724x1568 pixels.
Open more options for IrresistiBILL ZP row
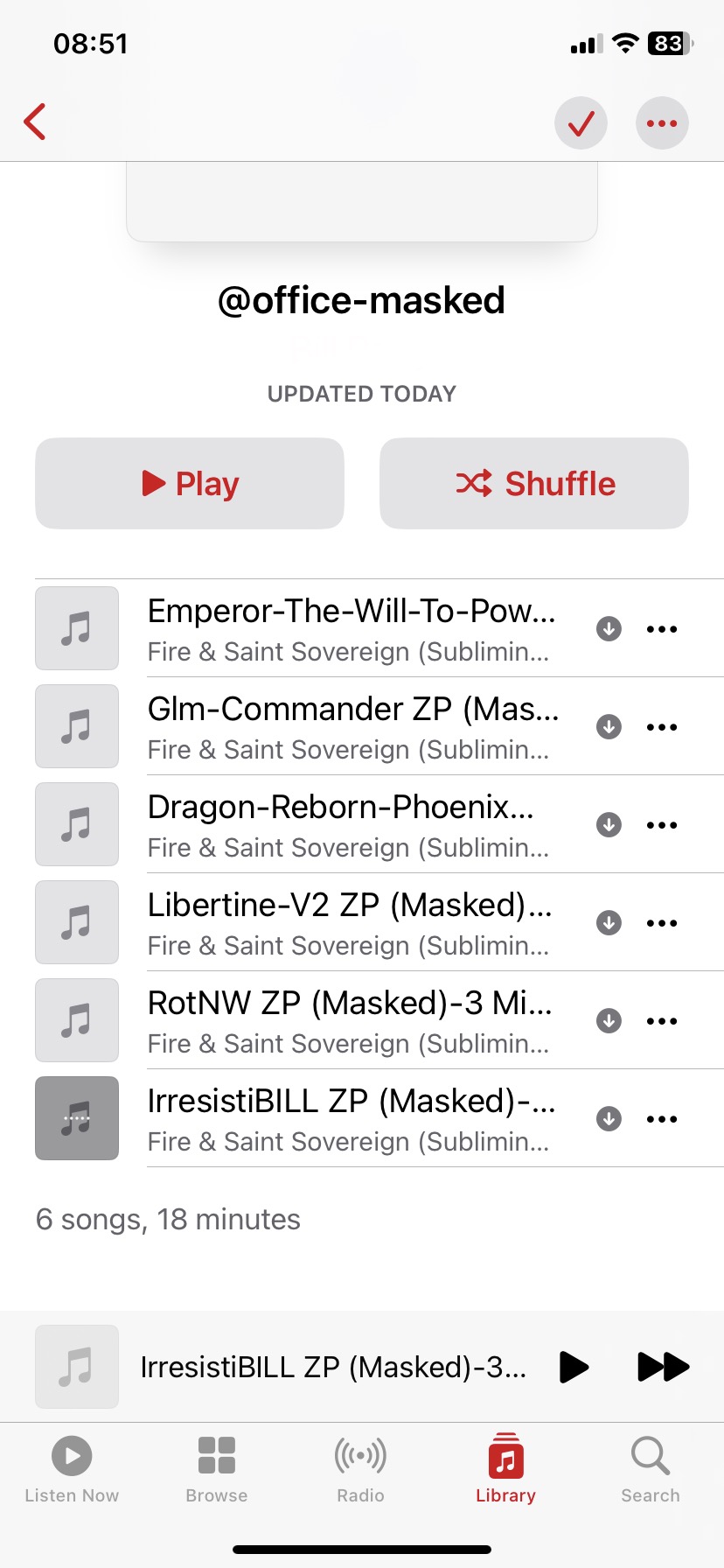coord(661,1118)
